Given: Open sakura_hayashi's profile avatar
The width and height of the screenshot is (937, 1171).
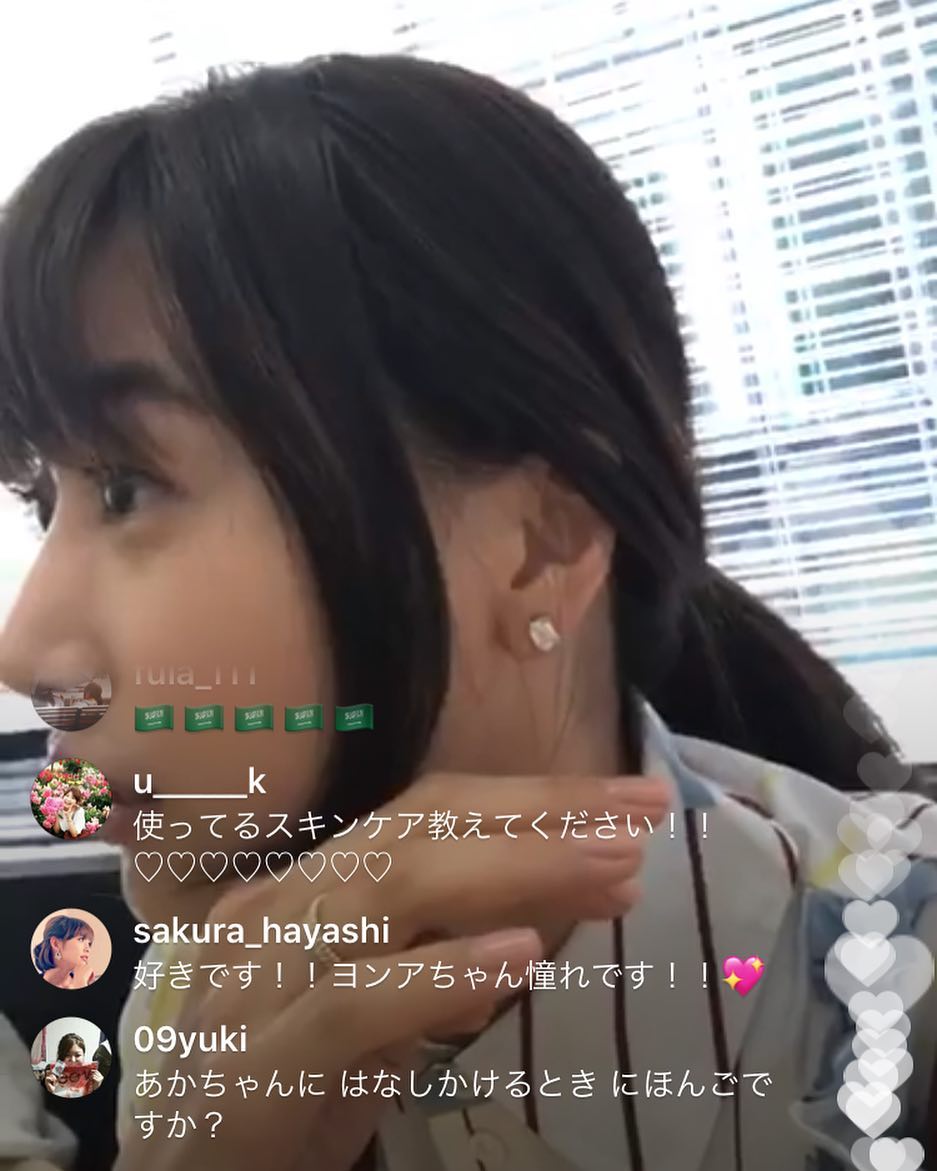Looking at the screenshot, I should point(70,948).
